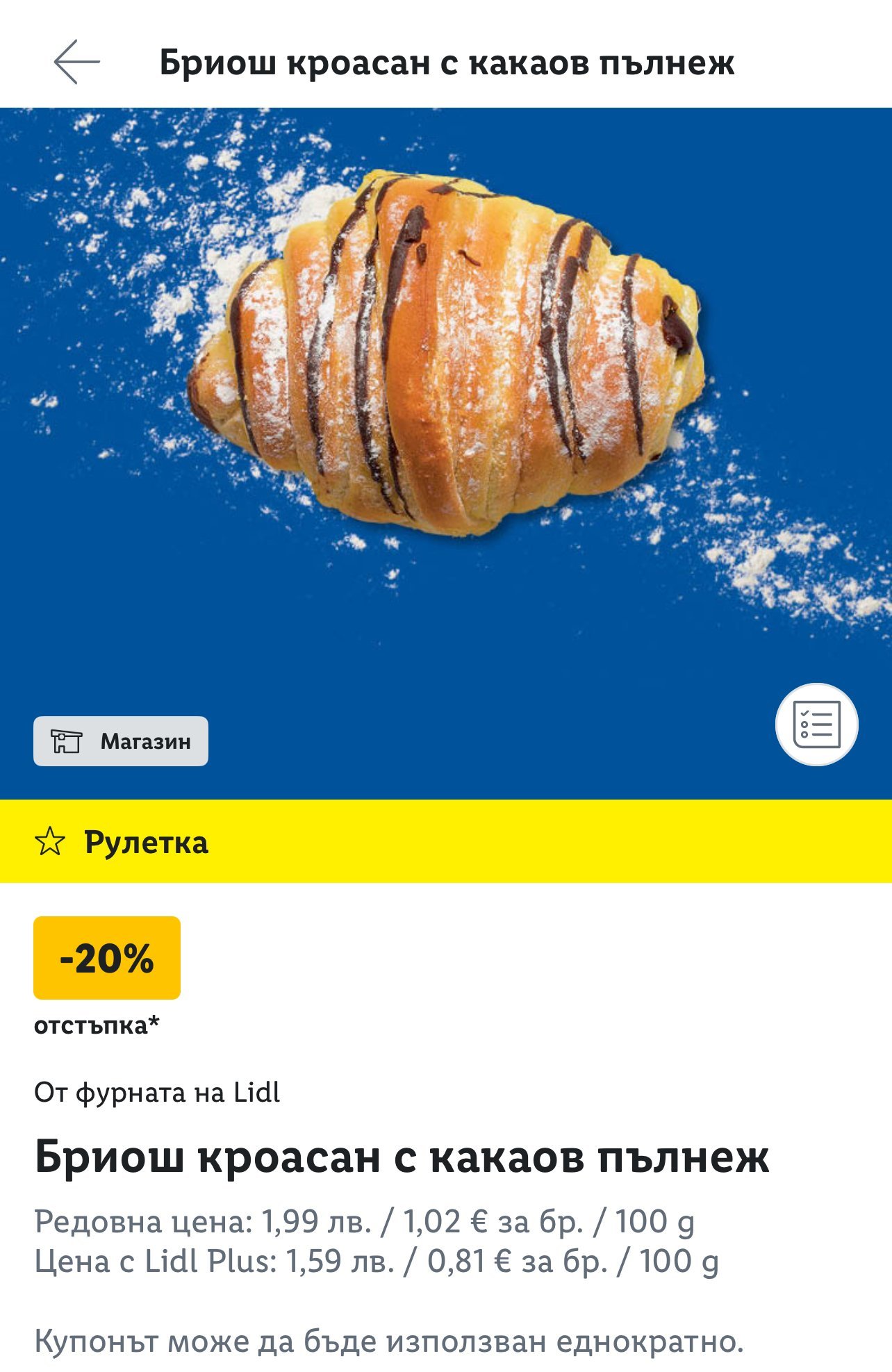Go back using the arrow icon
Image resolution: width=892 pixels, height=1372 pixels.
[76, 62]
